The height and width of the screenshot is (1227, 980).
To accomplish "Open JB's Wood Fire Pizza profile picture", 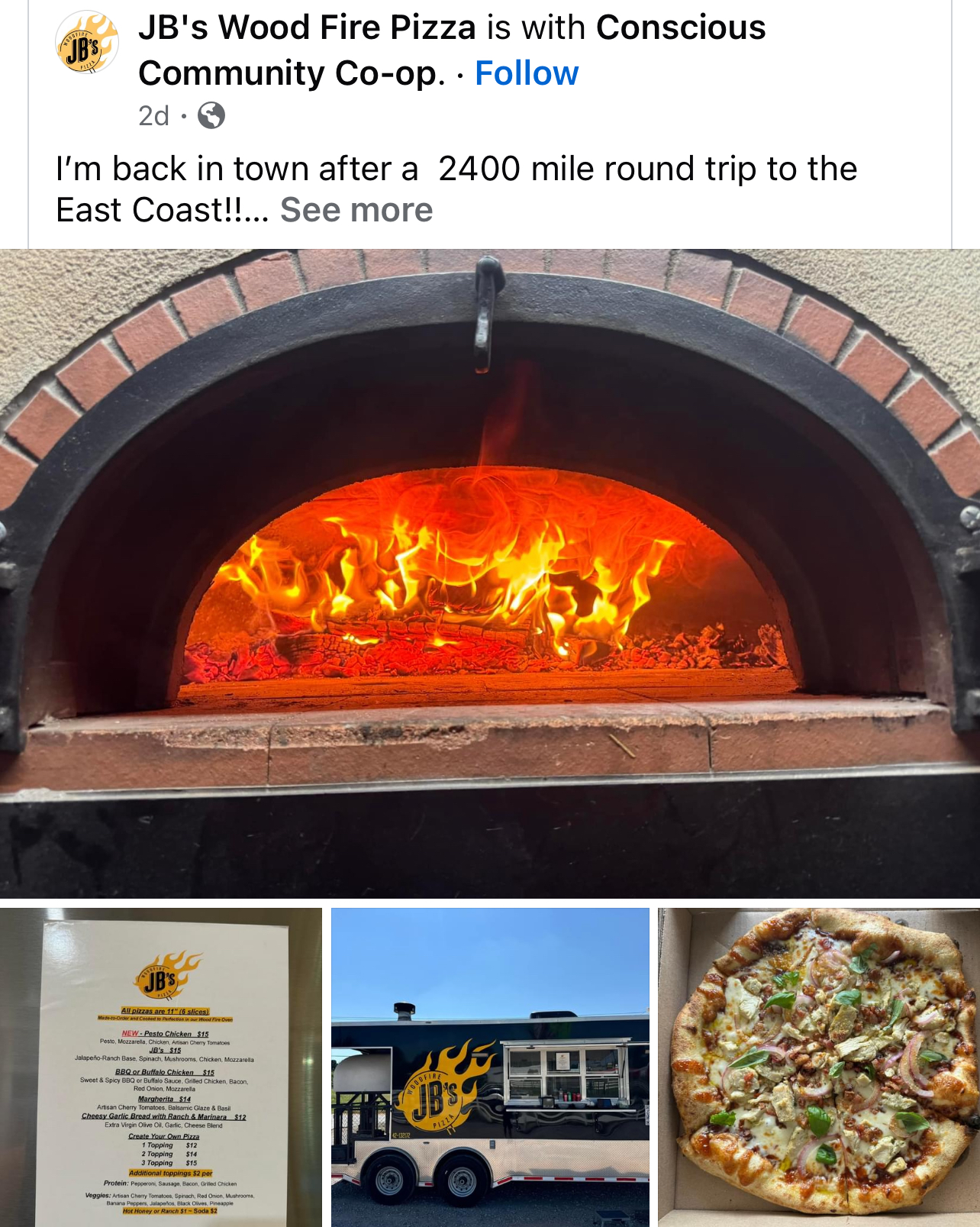I will [x=87, y=44].
